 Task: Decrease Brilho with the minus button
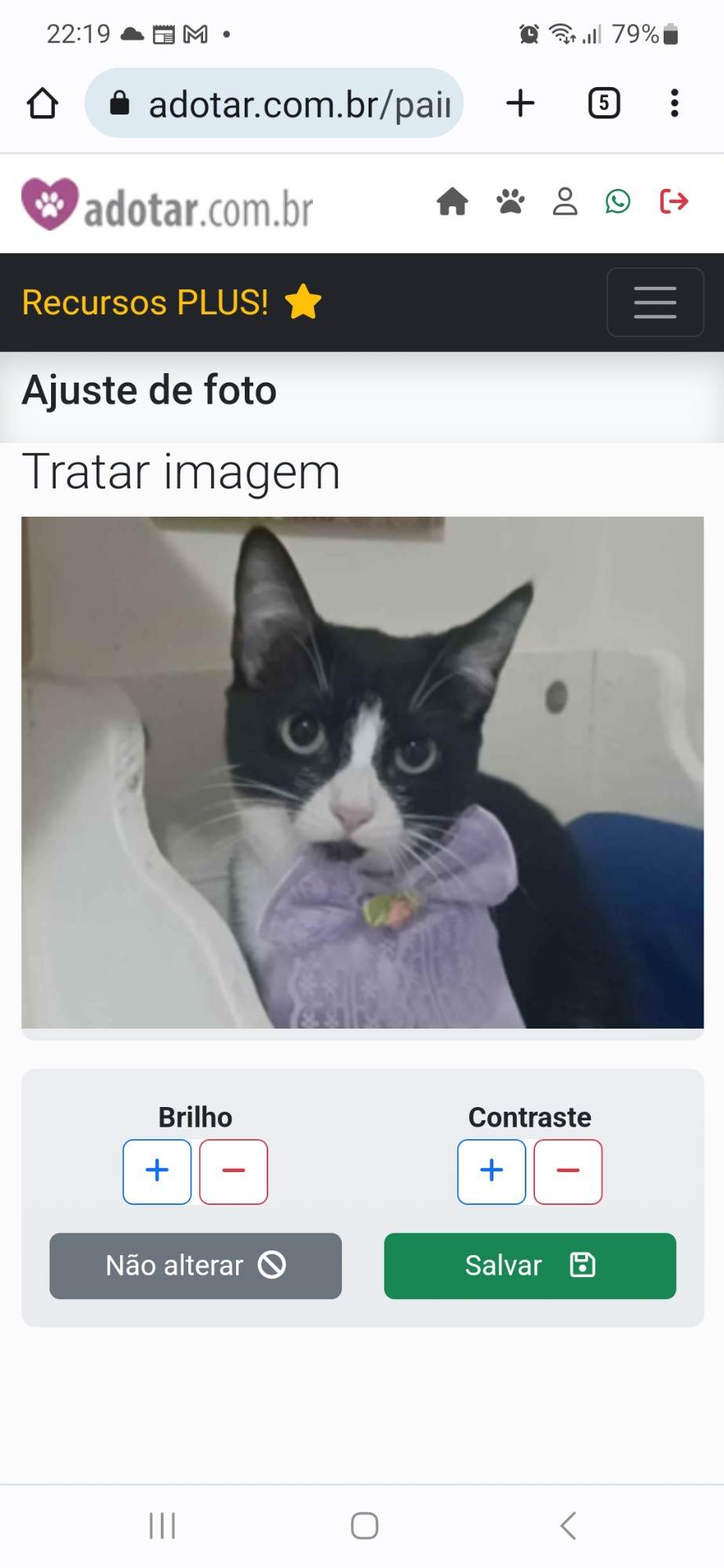(x=234, y=1171)
